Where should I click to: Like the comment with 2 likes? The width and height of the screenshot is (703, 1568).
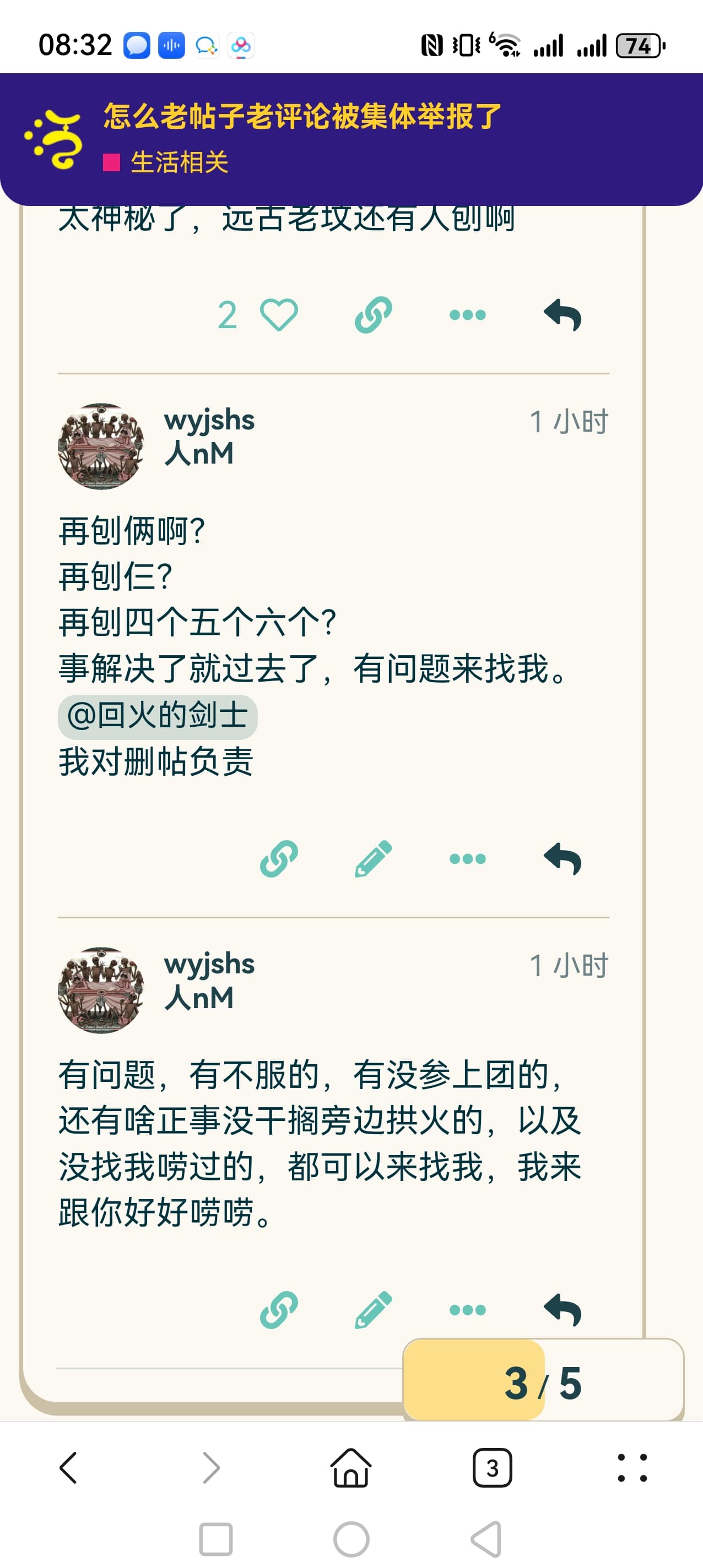tap(278, 315)
